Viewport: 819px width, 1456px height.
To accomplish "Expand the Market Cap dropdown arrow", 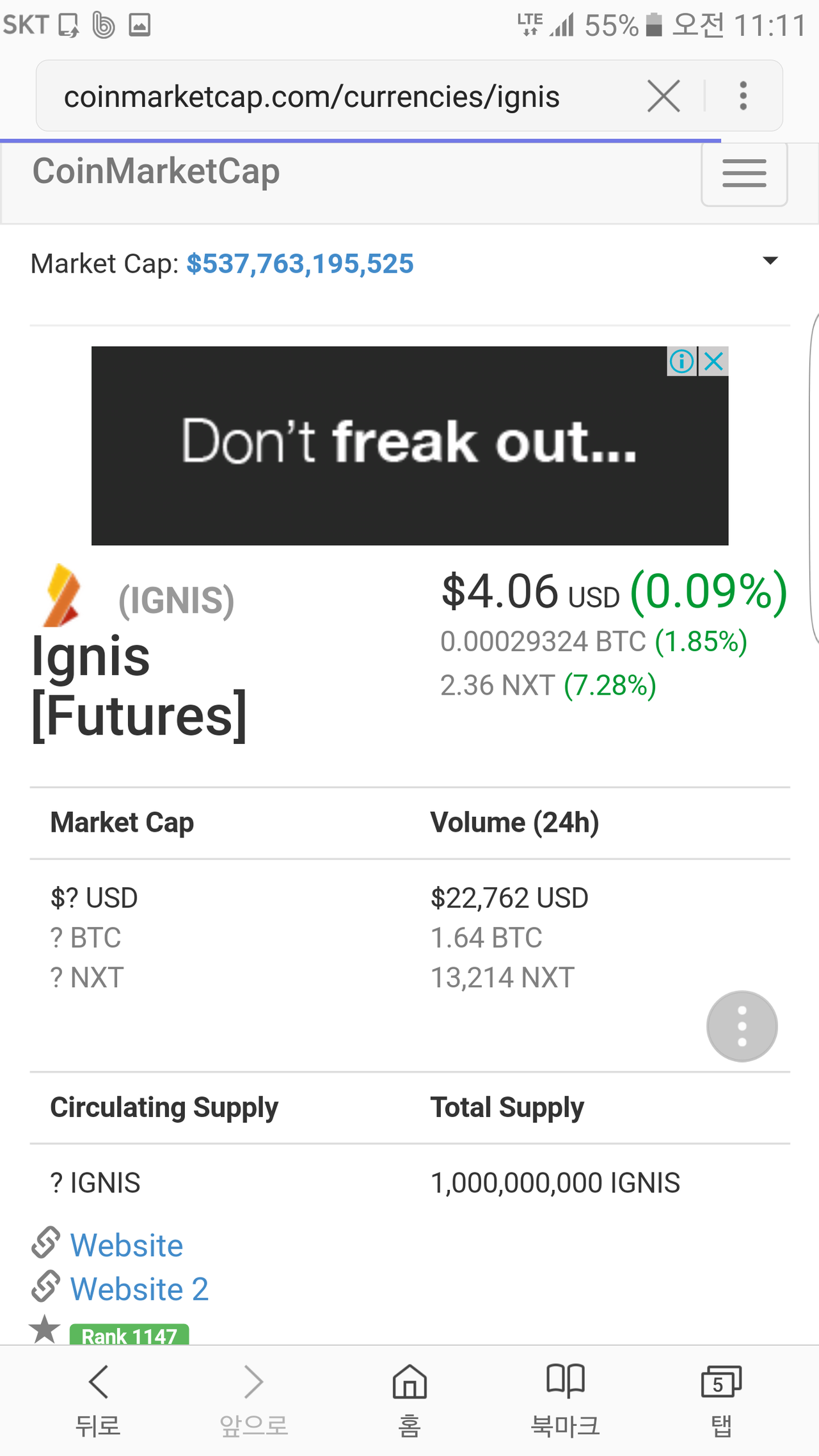I will tap(770, 261).
